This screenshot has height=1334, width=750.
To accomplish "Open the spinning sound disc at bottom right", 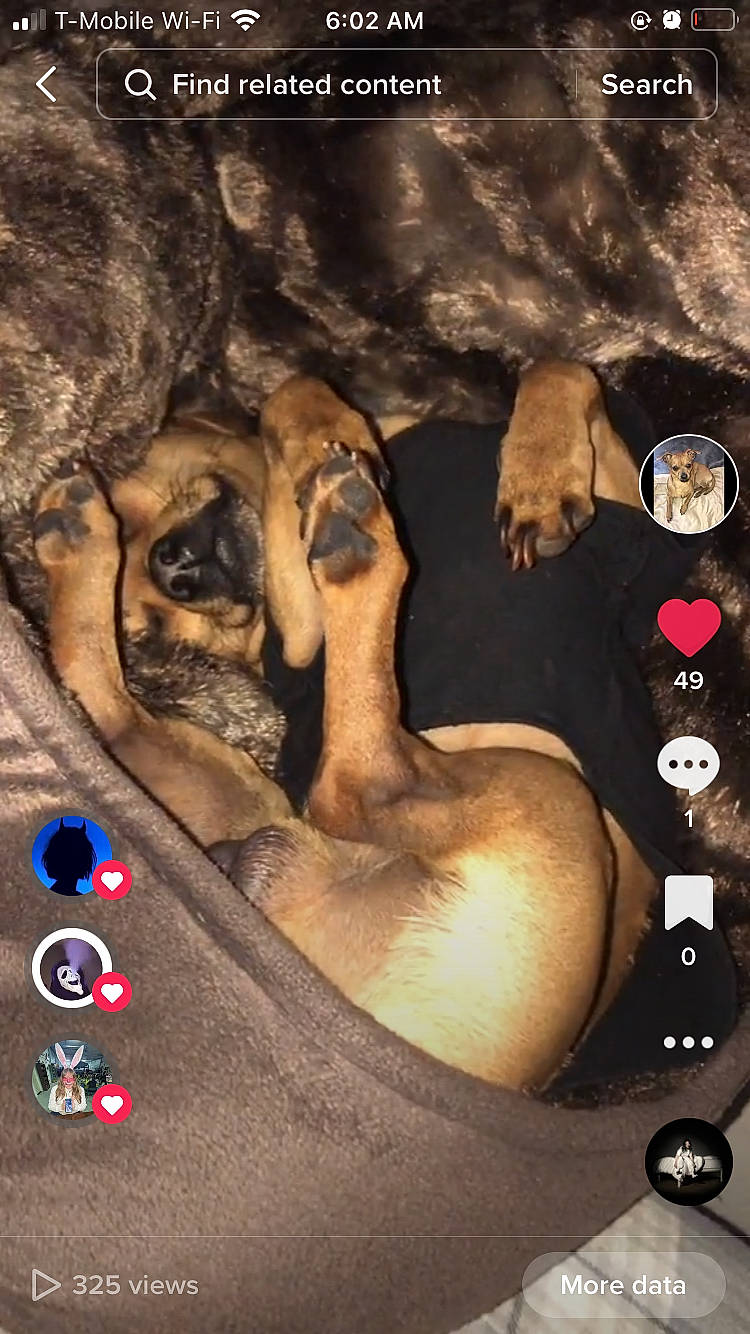I will (x=688, y=1161).
